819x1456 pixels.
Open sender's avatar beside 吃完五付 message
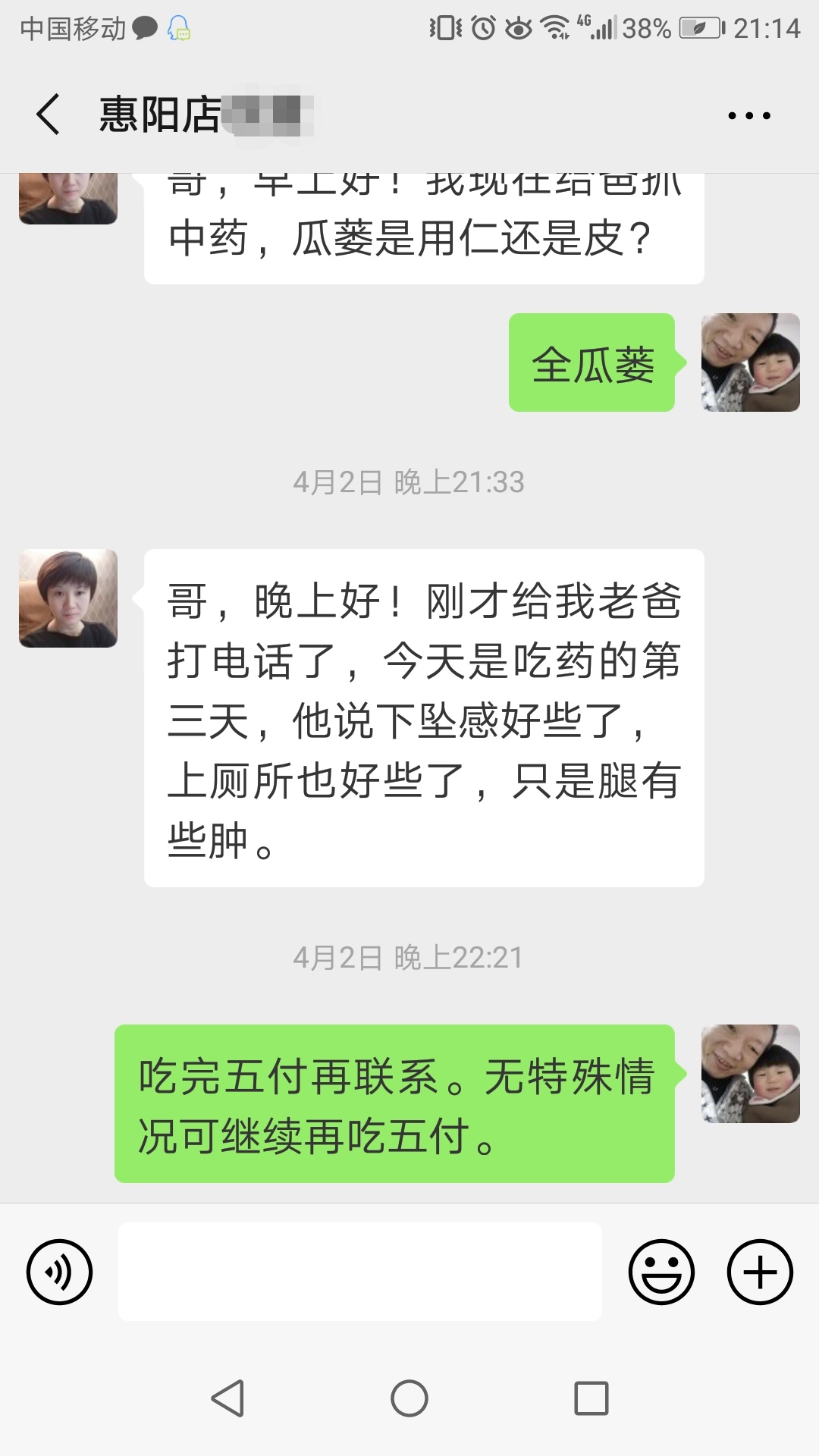pyautogui.click(x=750, y=1074)
